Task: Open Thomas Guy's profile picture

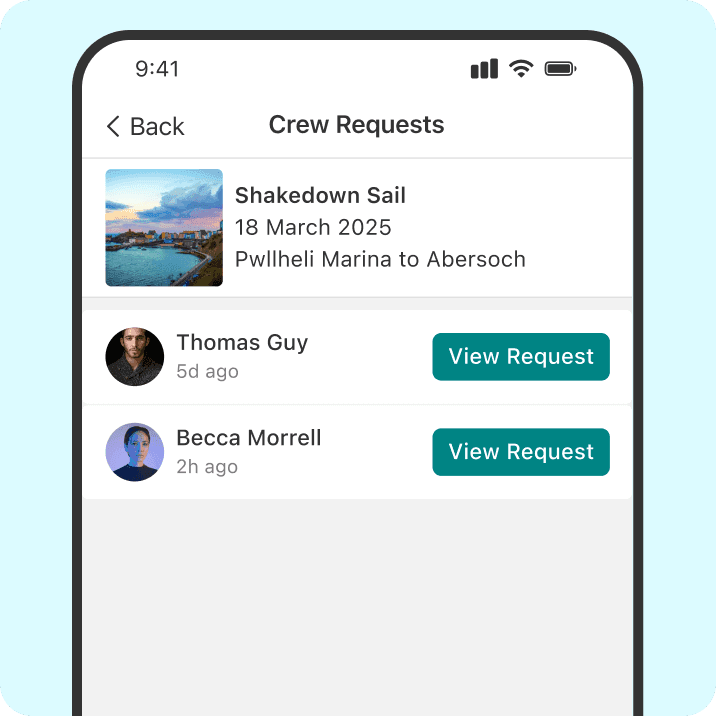Action: [x=135, y=357]
